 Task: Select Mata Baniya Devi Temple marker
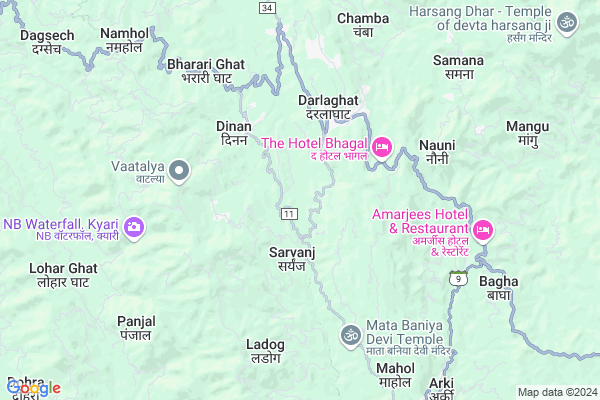(350, 333)
